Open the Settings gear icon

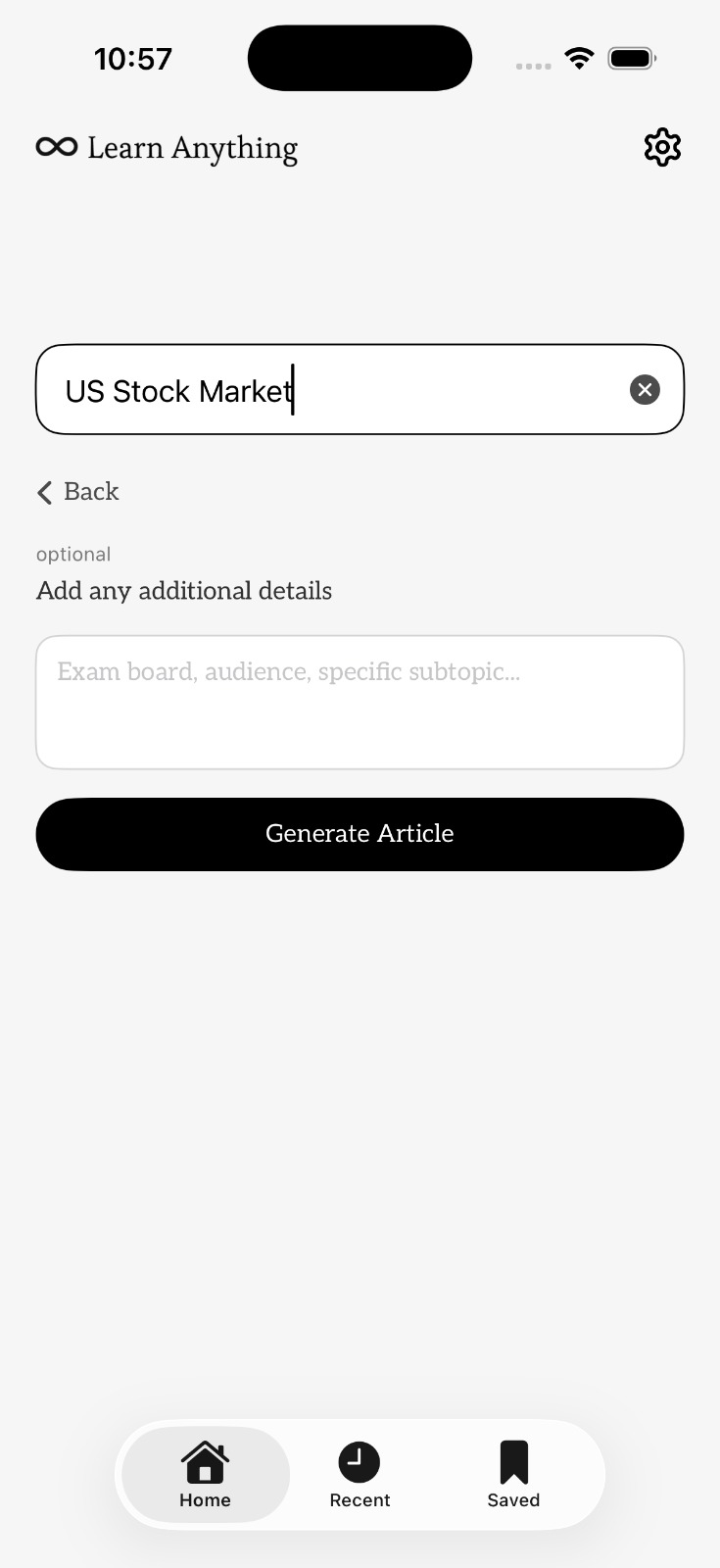[x=662, y=147]
